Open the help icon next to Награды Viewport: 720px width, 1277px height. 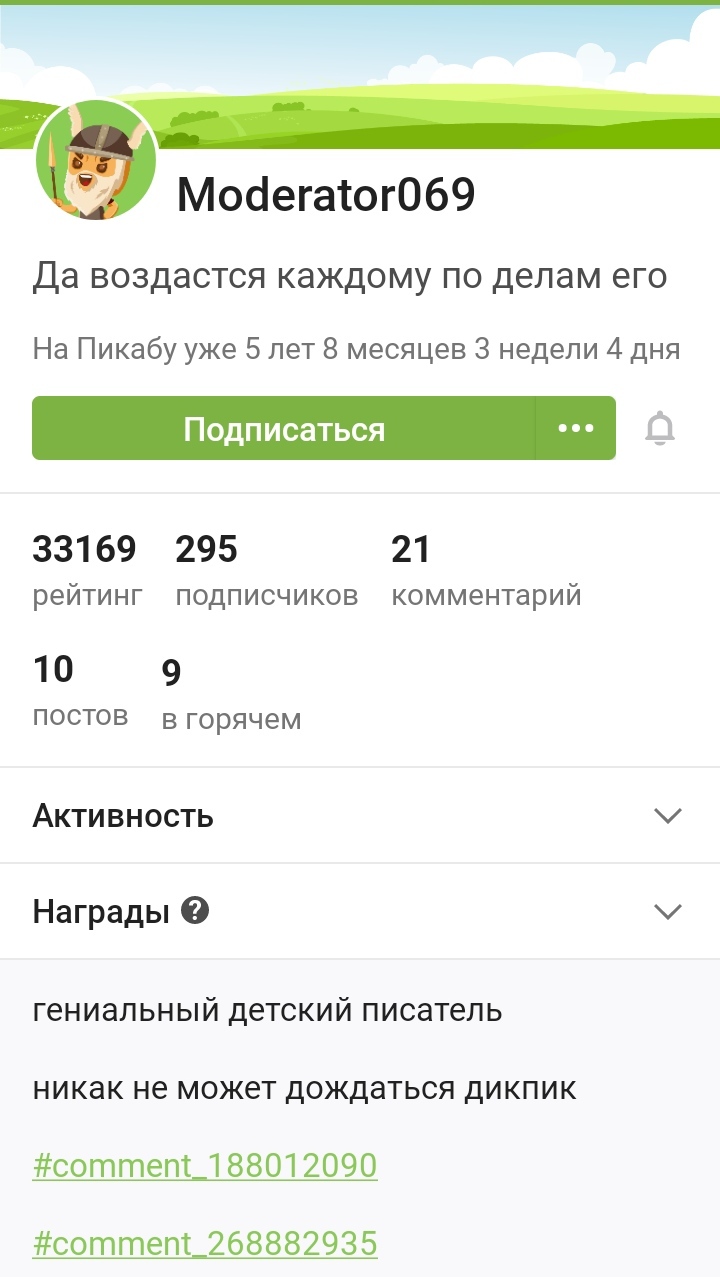point(195,910)
